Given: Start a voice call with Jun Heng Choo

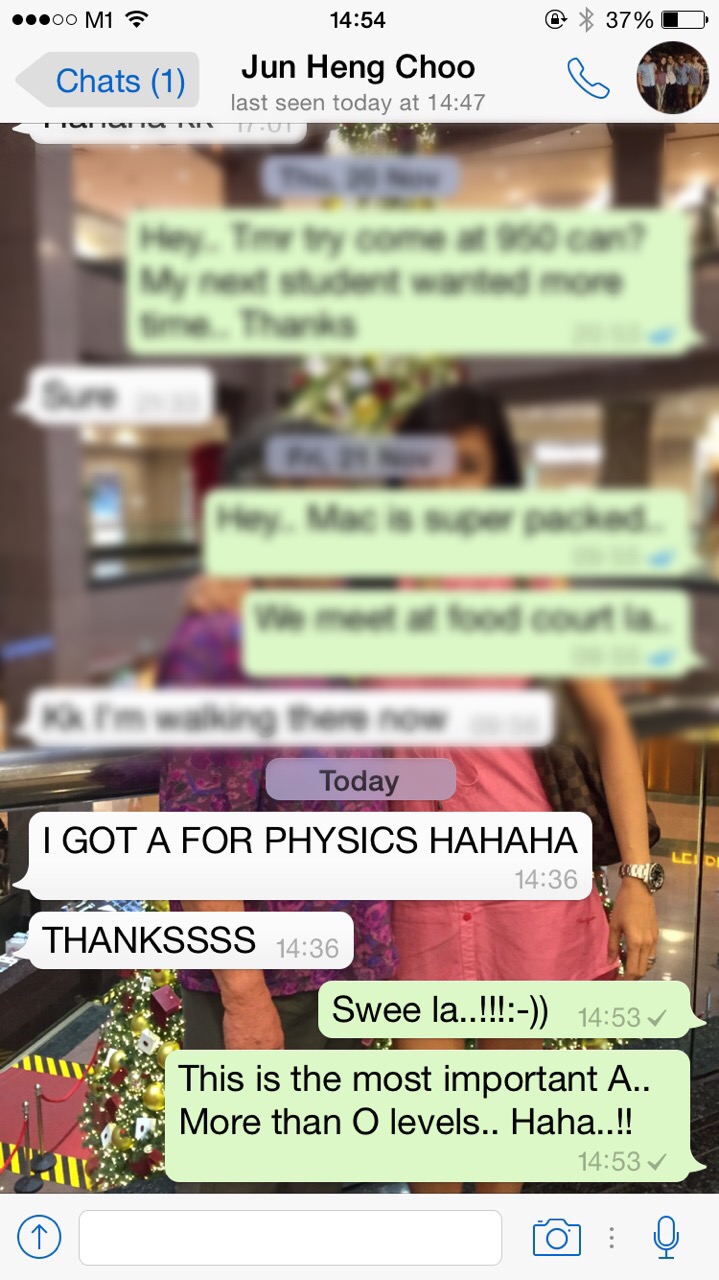Looking at the screenshot, I should tap(588, 79).
